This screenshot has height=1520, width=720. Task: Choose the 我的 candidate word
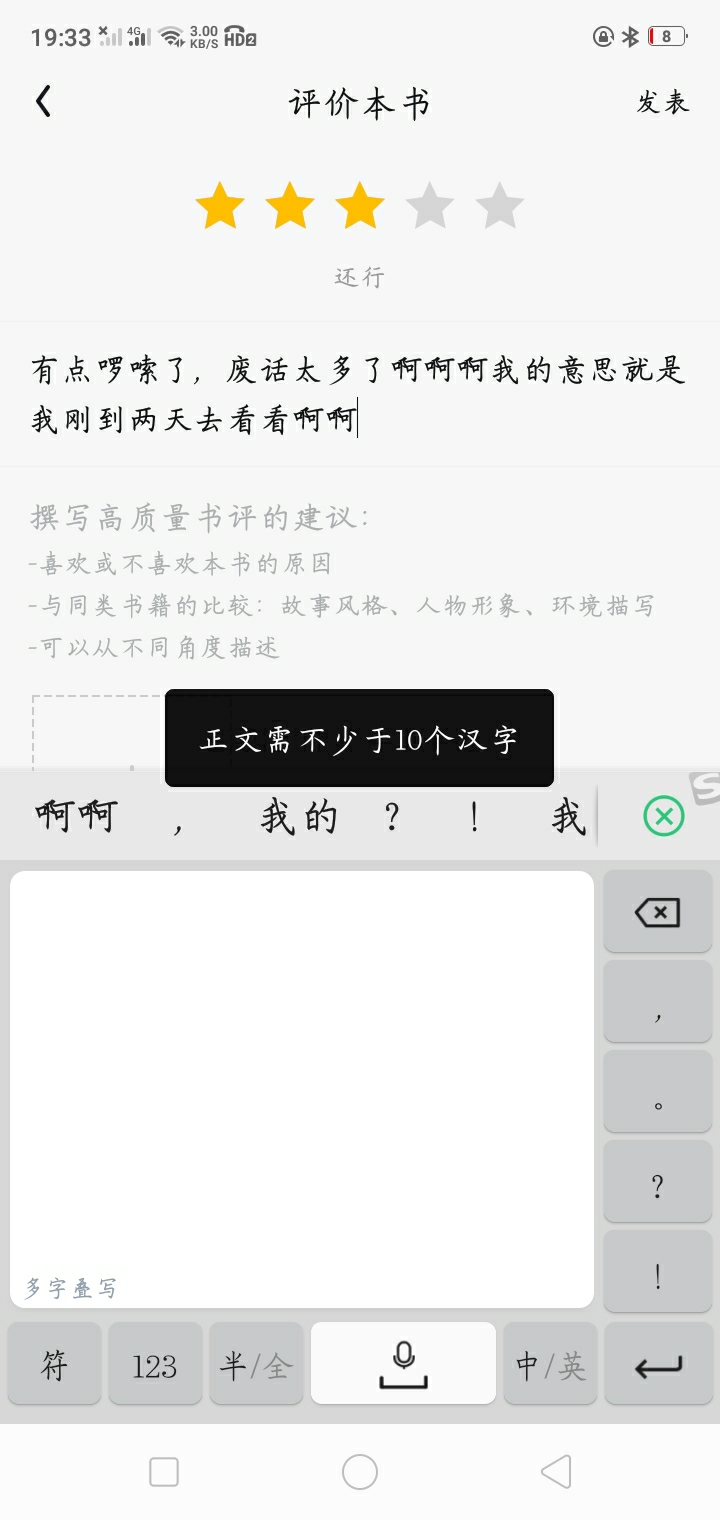pyautogui.click(x=299, y=817)
